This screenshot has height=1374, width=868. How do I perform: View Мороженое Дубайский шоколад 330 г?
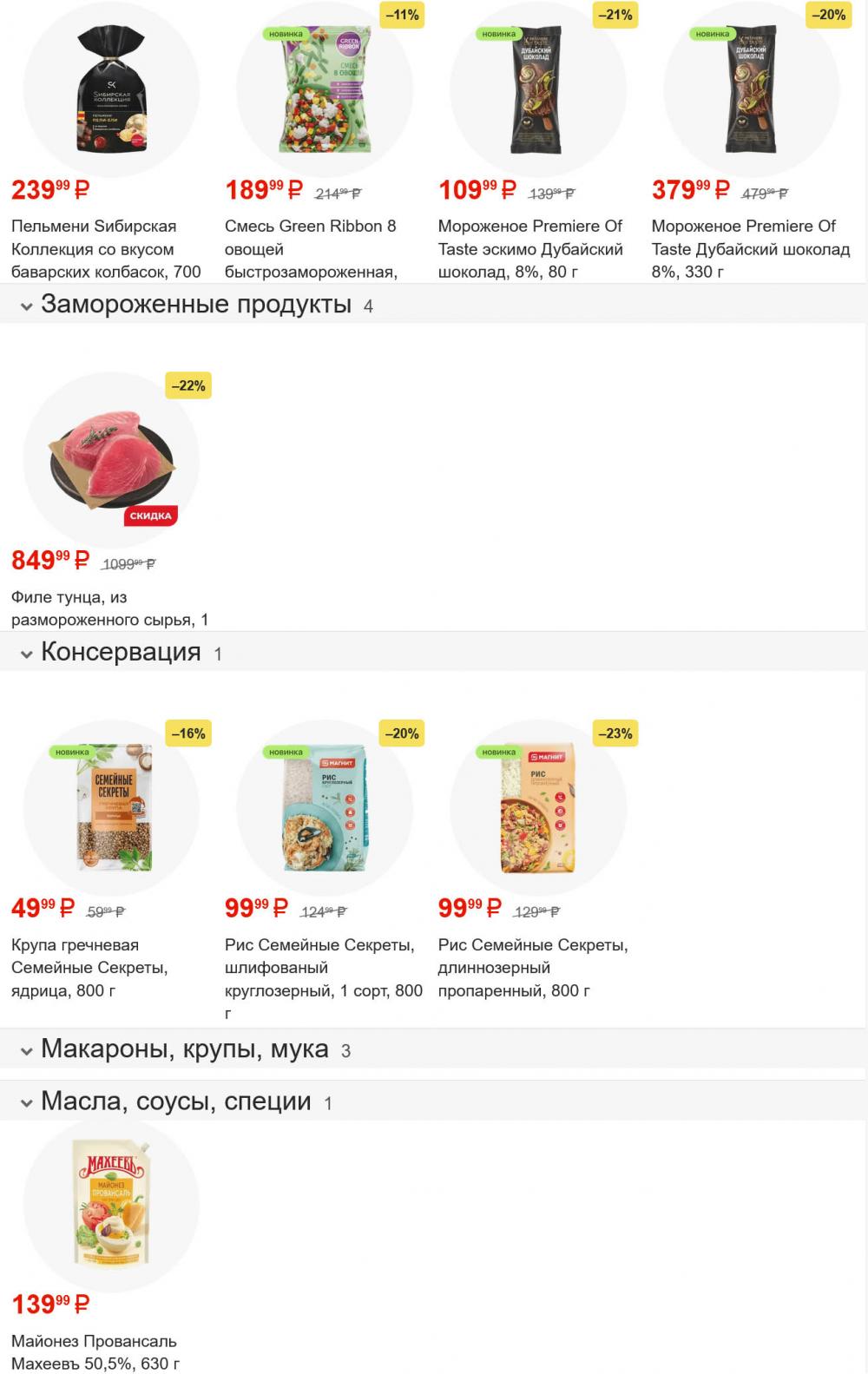pyautogui.click(x=752, y=91)
